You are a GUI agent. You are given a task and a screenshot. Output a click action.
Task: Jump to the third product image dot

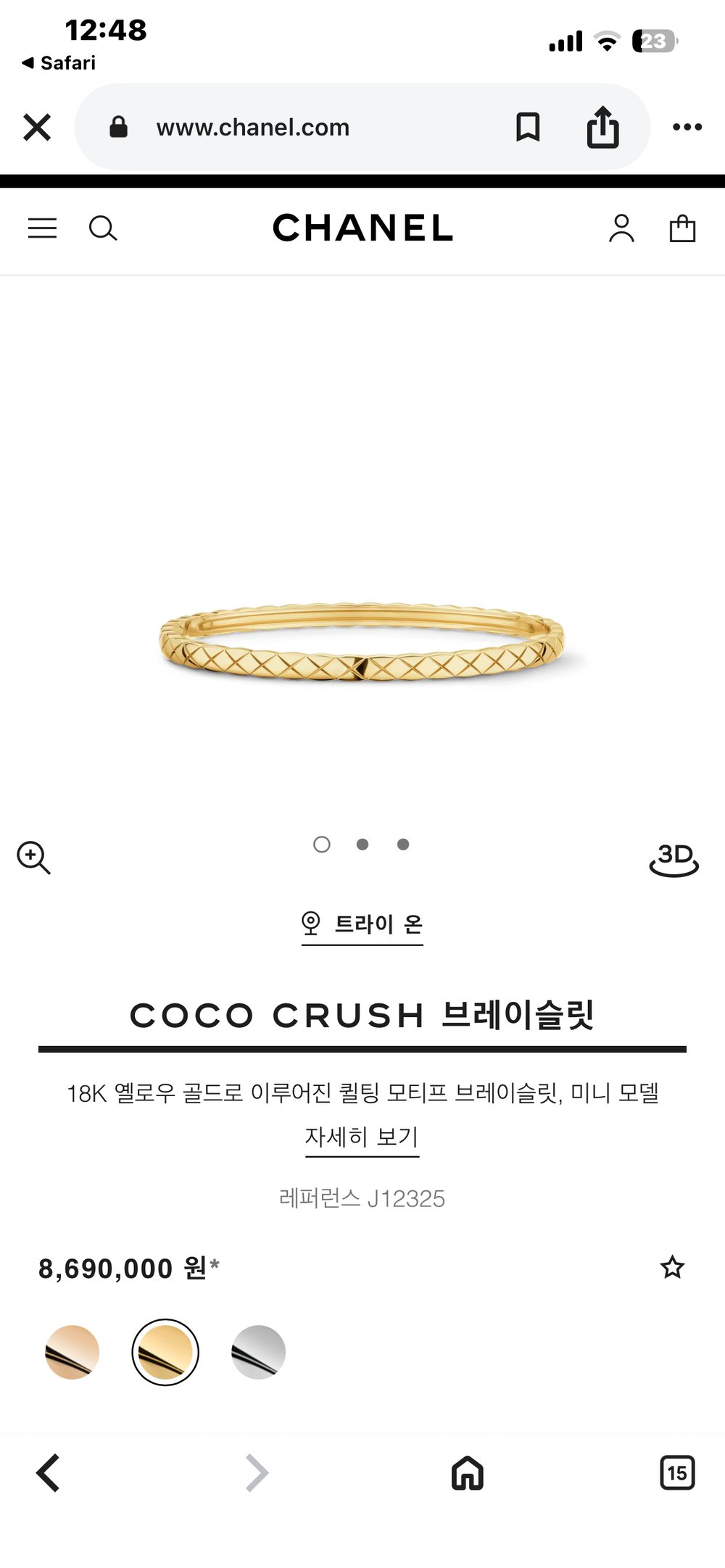[403, 845]
